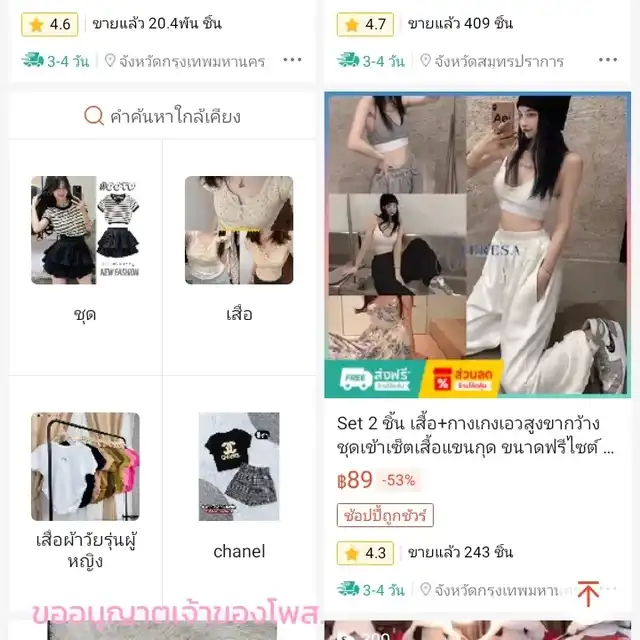Open the เสื้อ related search tile
Image resolution: width=640 pixels, height=640 pixels.
(239, 250)
